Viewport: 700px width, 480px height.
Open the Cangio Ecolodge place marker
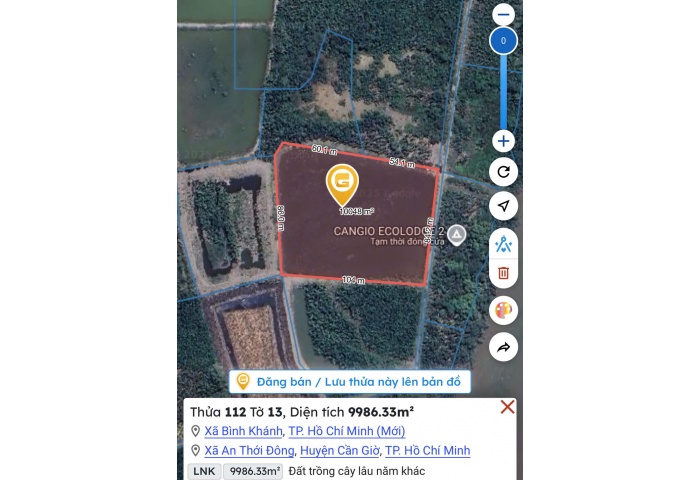[x=456, y=235]
